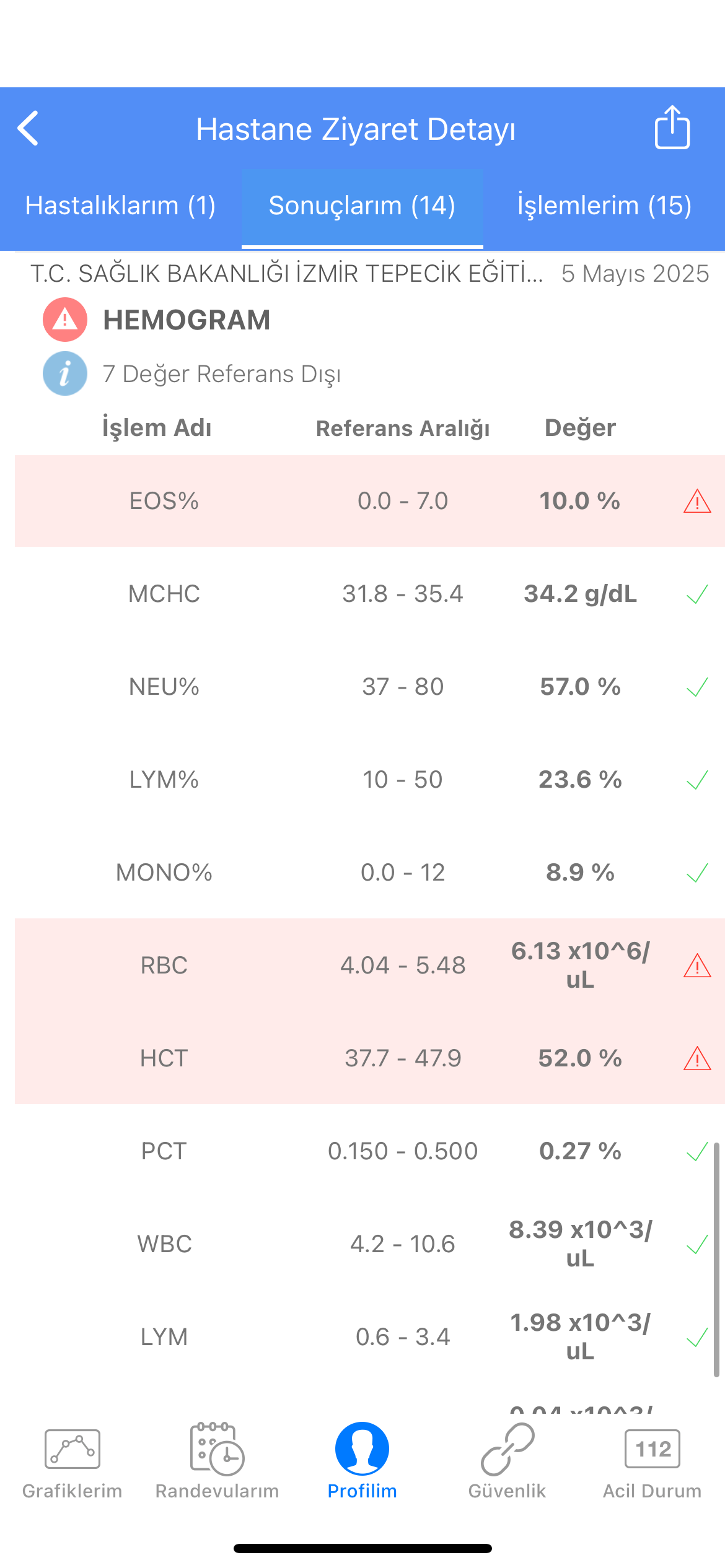Go to Randevularım tab
This screenshot has width=725, height=1568.
coord(217,1461)
